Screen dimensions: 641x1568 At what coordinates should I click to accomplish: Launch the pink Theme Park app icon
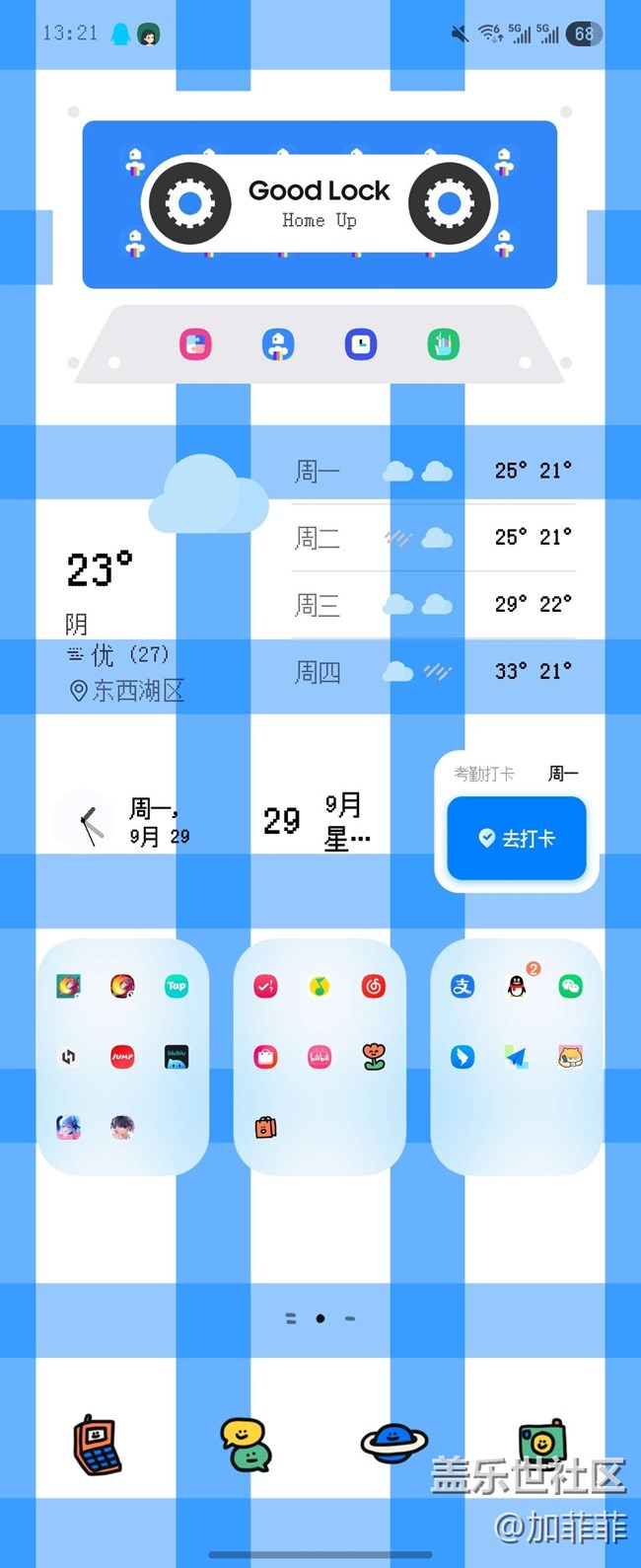tap(195, 344)
